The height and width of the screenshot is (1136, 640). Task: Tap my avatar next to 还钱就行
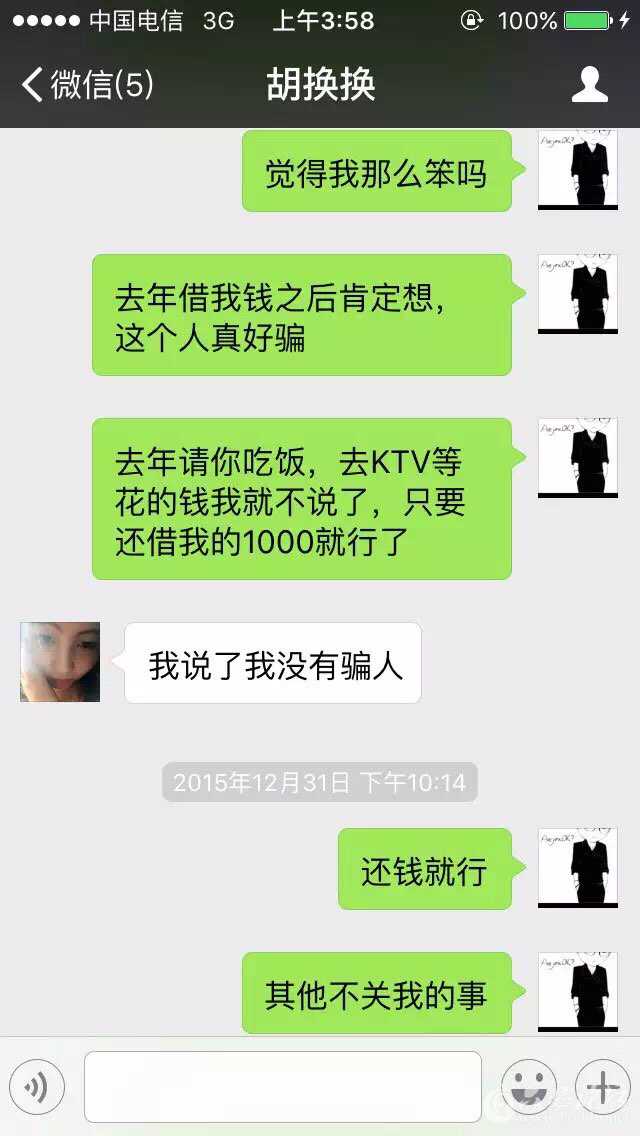(x=578, y=867)
